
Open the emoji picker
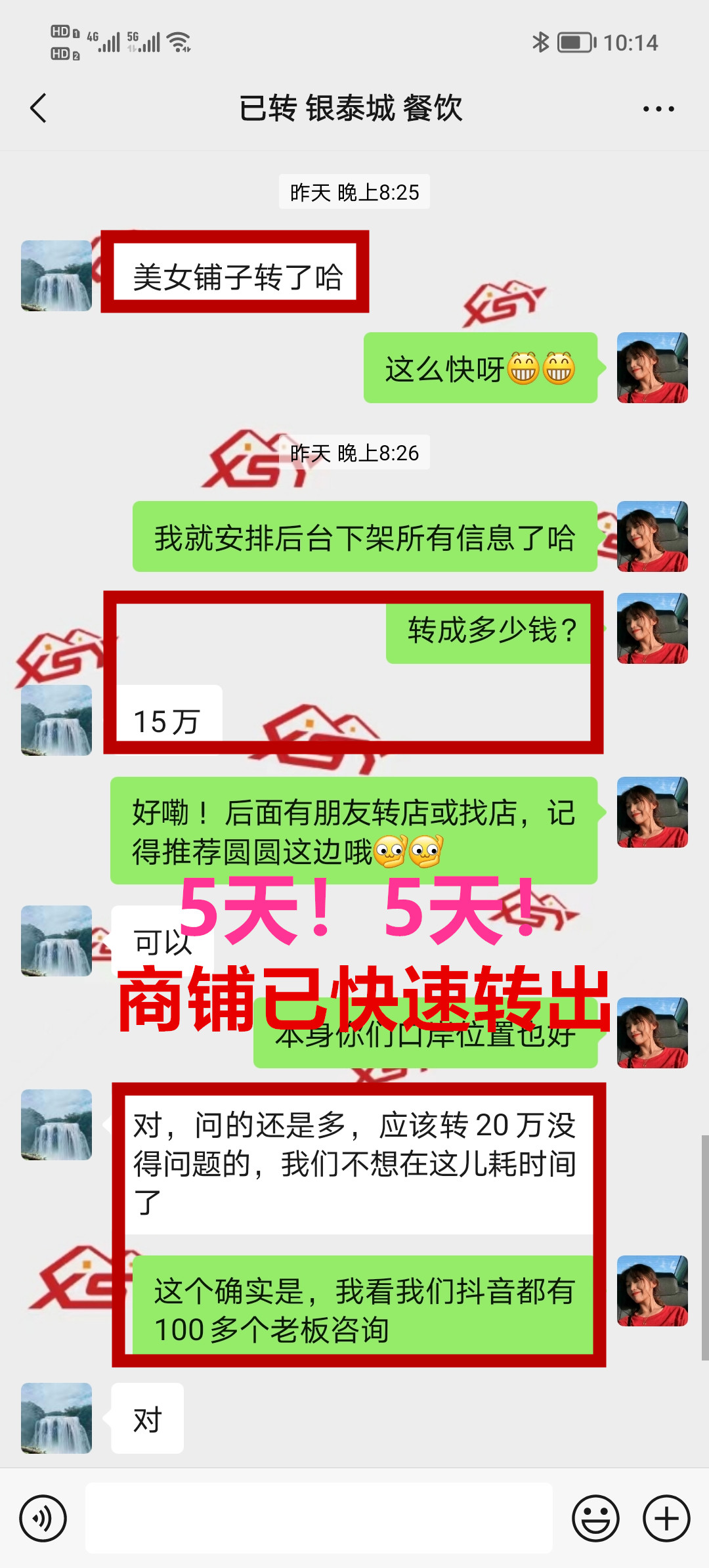click(x=595, y=1518)
